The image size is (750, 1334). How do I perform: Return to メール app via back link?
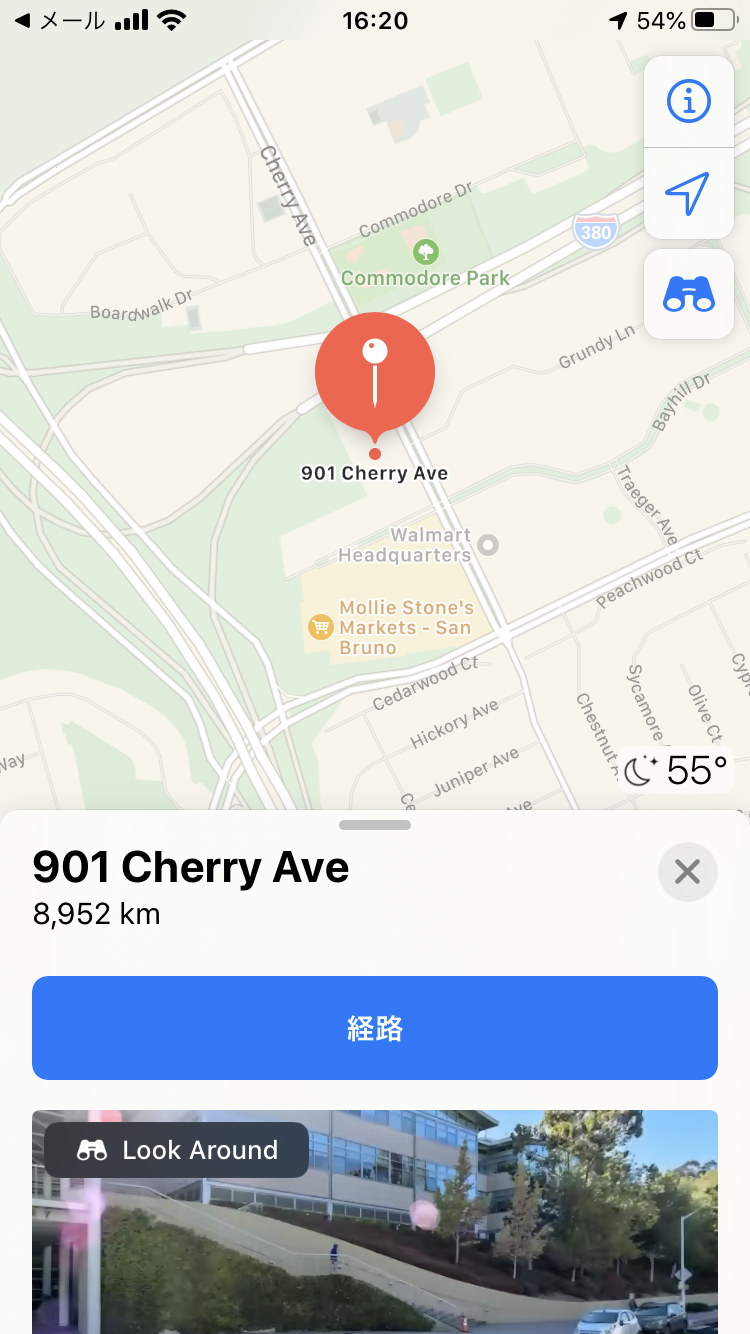tap(58, 20)
